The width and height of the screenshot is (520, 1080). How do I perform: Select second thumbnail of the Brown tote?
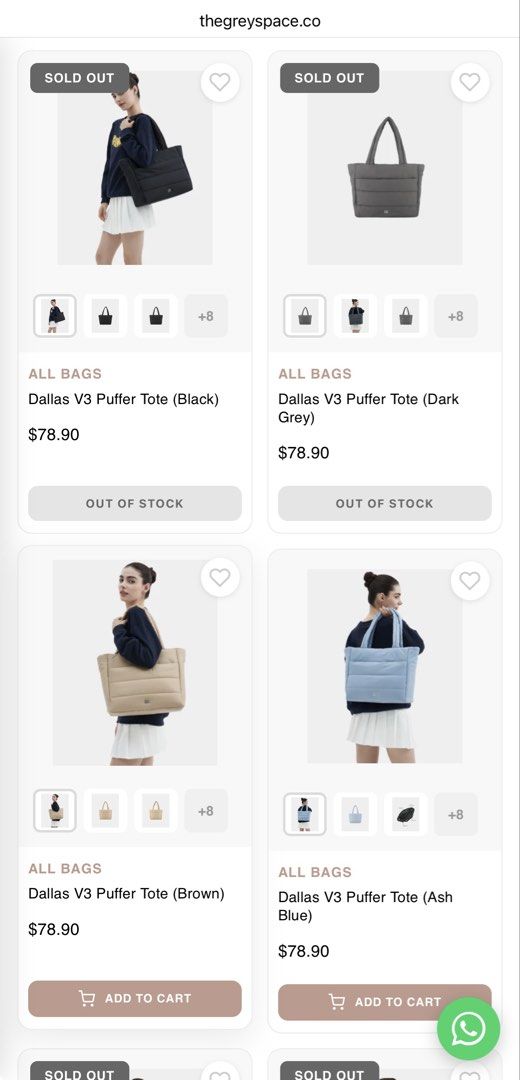coord(105,811)
